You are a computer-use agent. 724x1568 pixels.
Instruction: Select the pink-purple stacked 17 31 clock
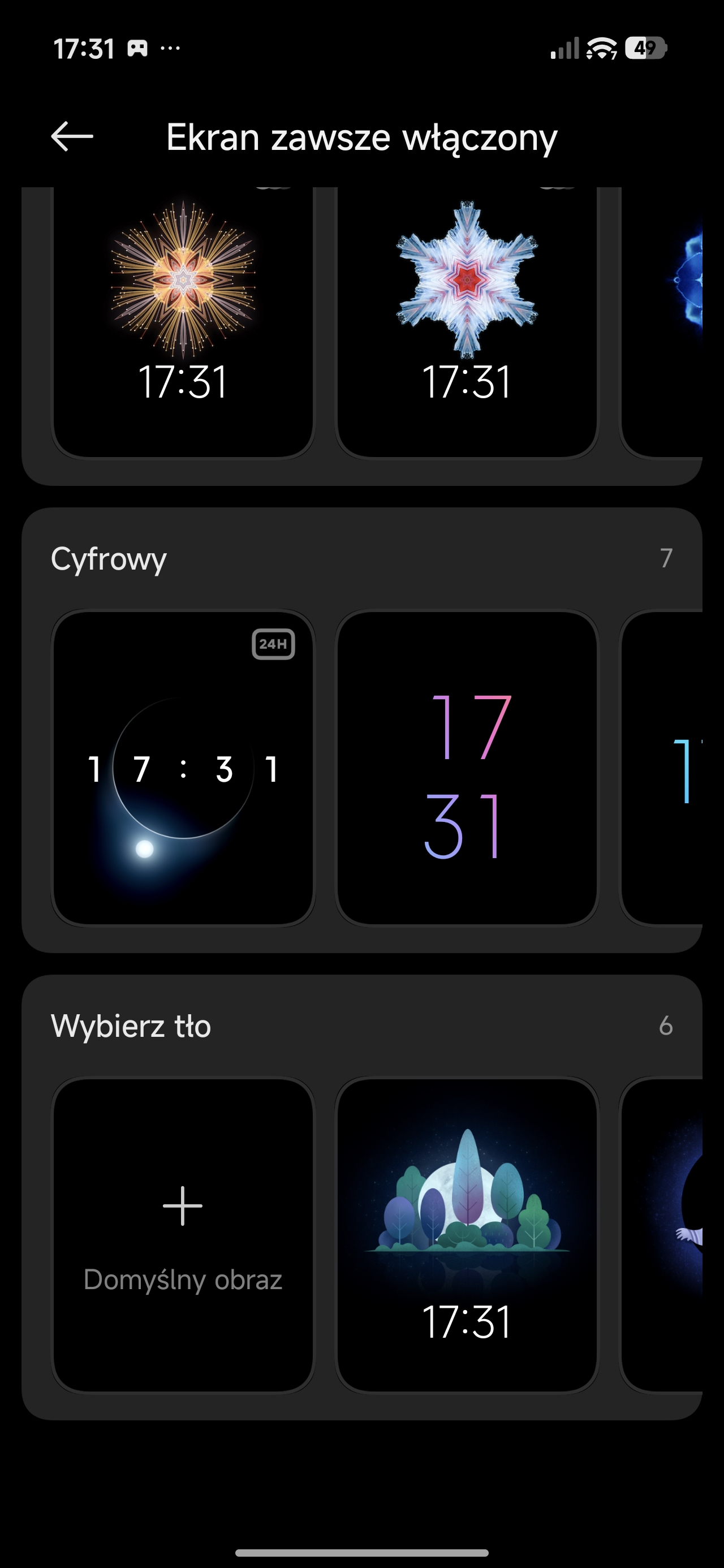467,768
